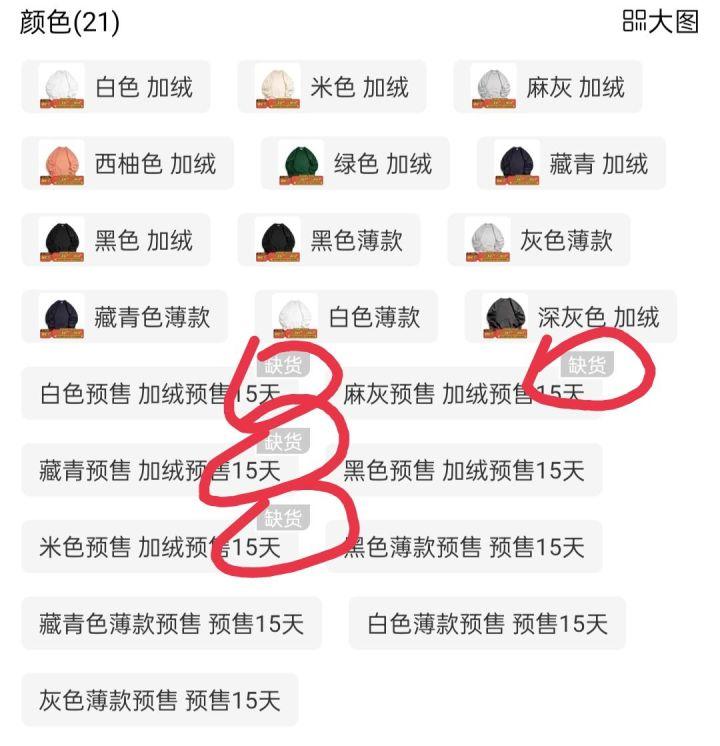Select 藏青色薄款预售 预售15天
The height and width of the screenshot is (746, 720).
click(x=171, y=624)
